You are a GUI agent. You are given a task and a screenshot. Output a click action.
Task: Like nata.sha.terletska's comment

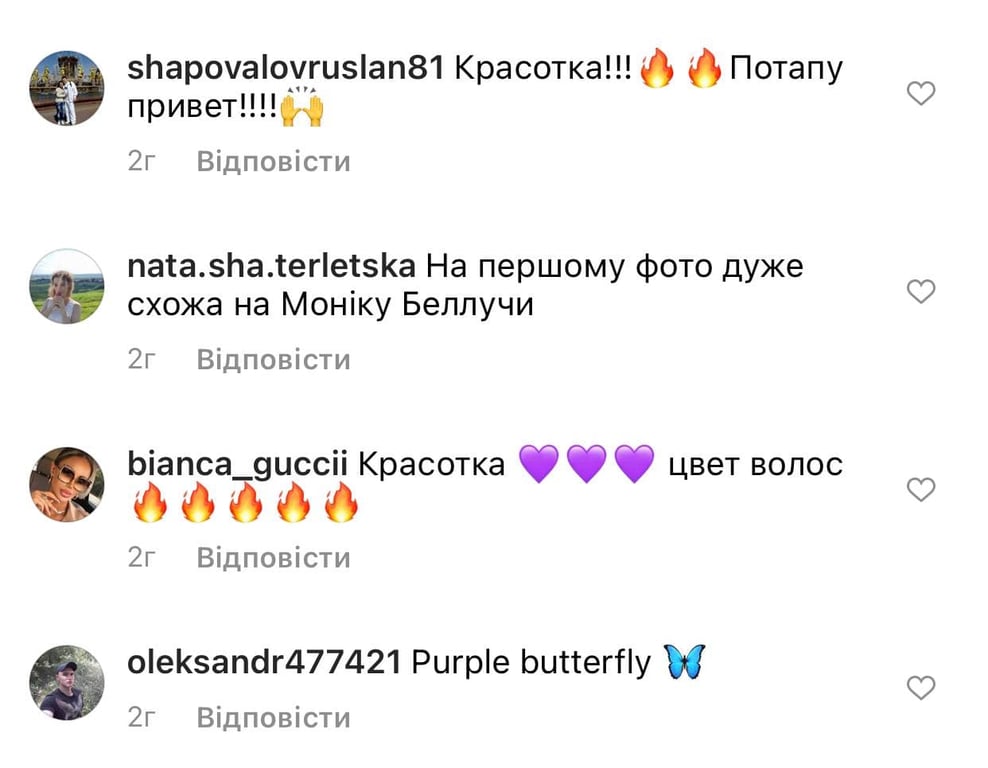(920, 292)
